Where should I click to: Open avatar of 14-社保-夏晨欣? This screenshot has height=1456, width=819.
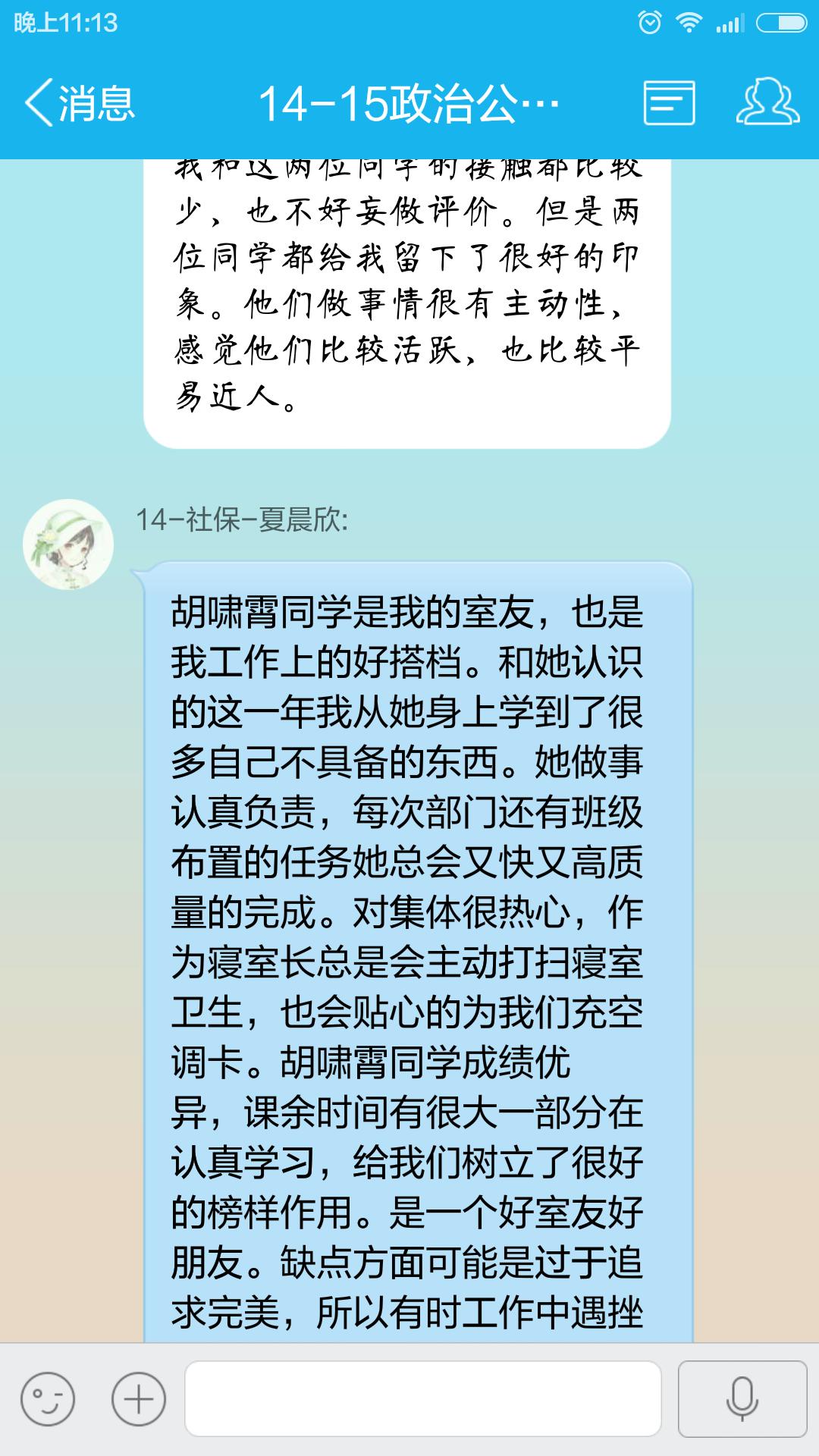click(x=68, y=544)
